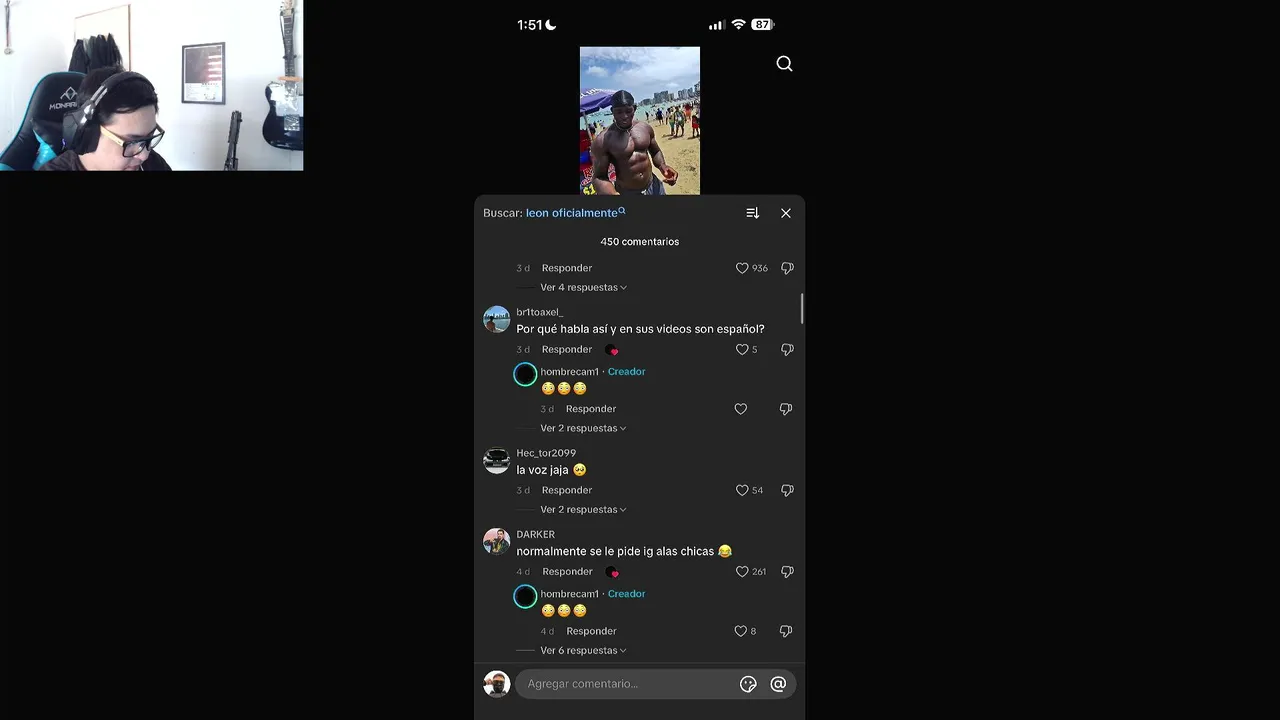Dislike br1toaxel_'s comment

[x=787, y=350]
